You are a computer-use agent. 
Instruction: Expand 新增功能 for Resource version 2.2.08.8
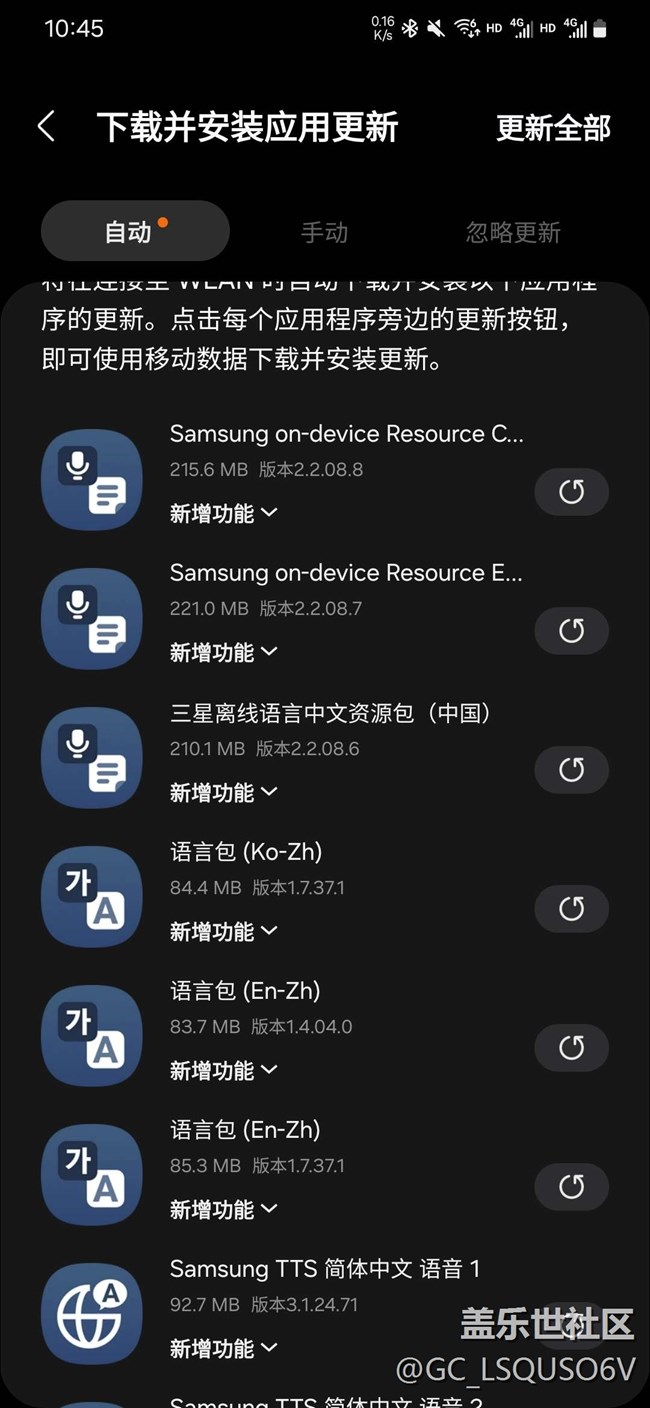click(224, 514)
